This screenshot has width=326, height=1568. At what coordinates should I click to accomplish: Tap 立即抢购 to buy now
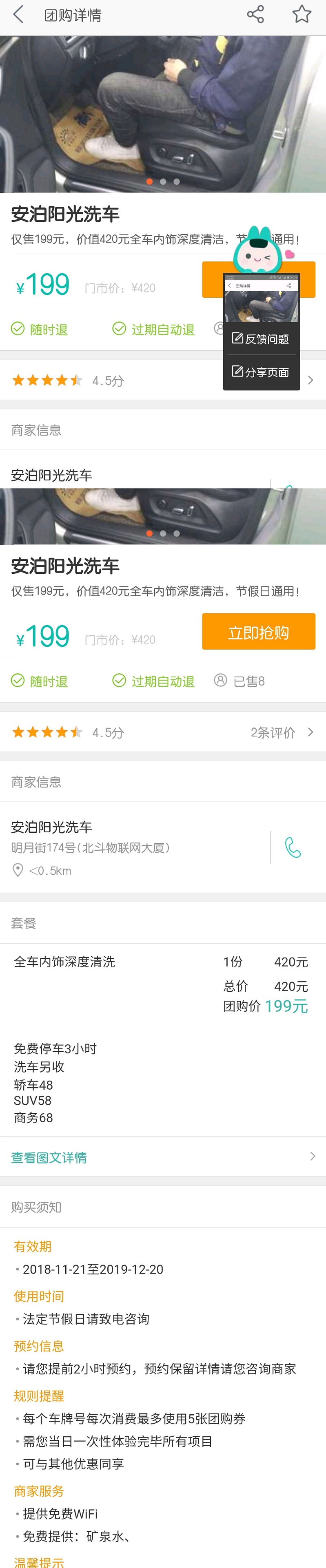tap(258, 632)
